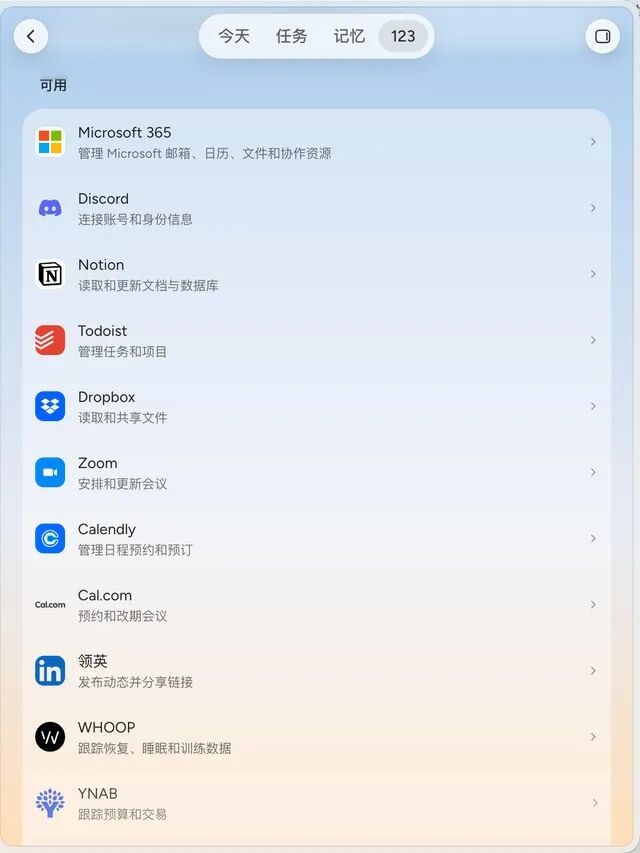Toggle the sidebar panel icon
Image resolution: width=640 pixels, height=853 pixels.
pos(602,36)
